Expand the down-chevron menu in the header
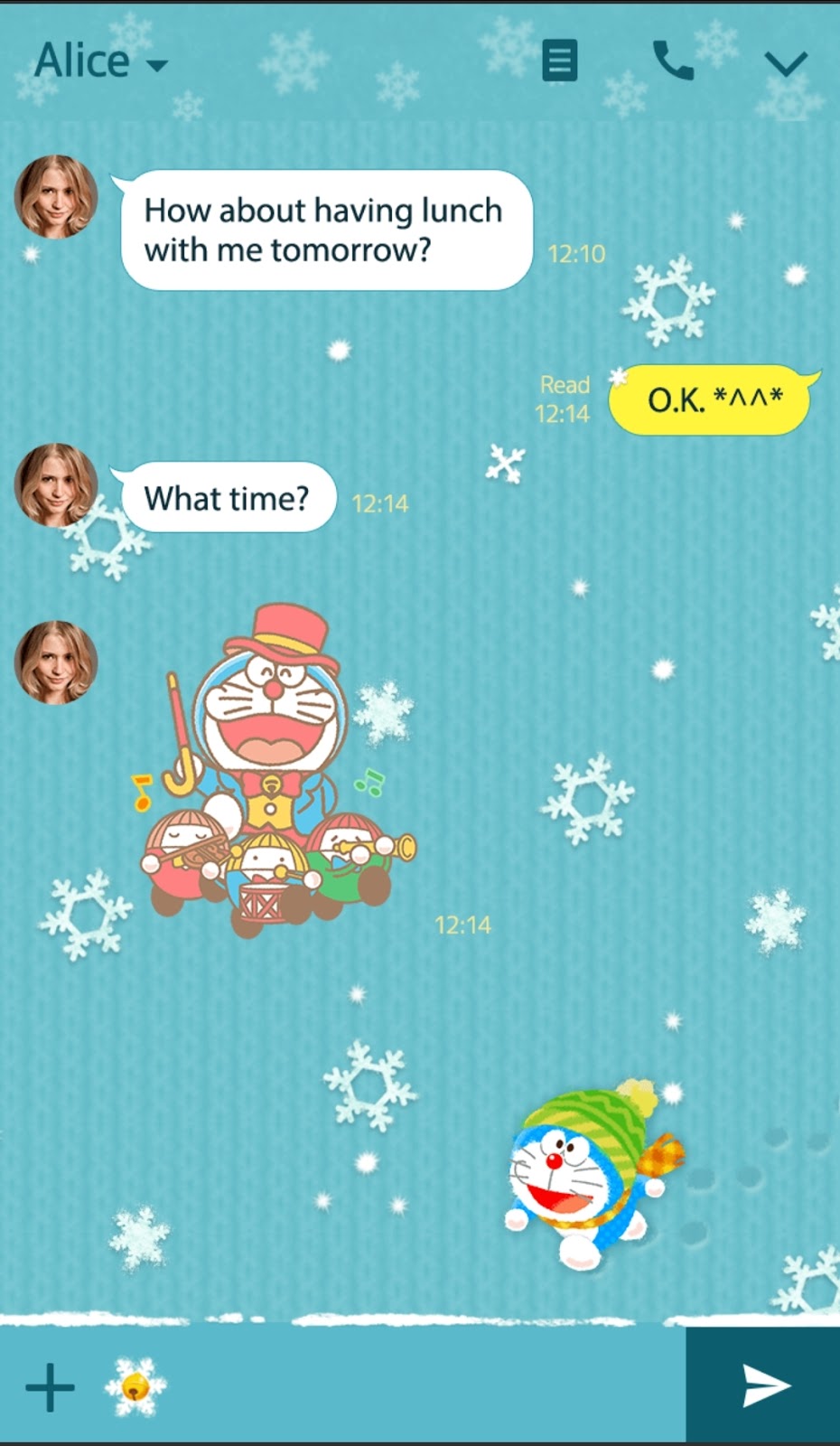This screenshot has width=840, height=1446. pyautogui.click(x=785, y=63)
